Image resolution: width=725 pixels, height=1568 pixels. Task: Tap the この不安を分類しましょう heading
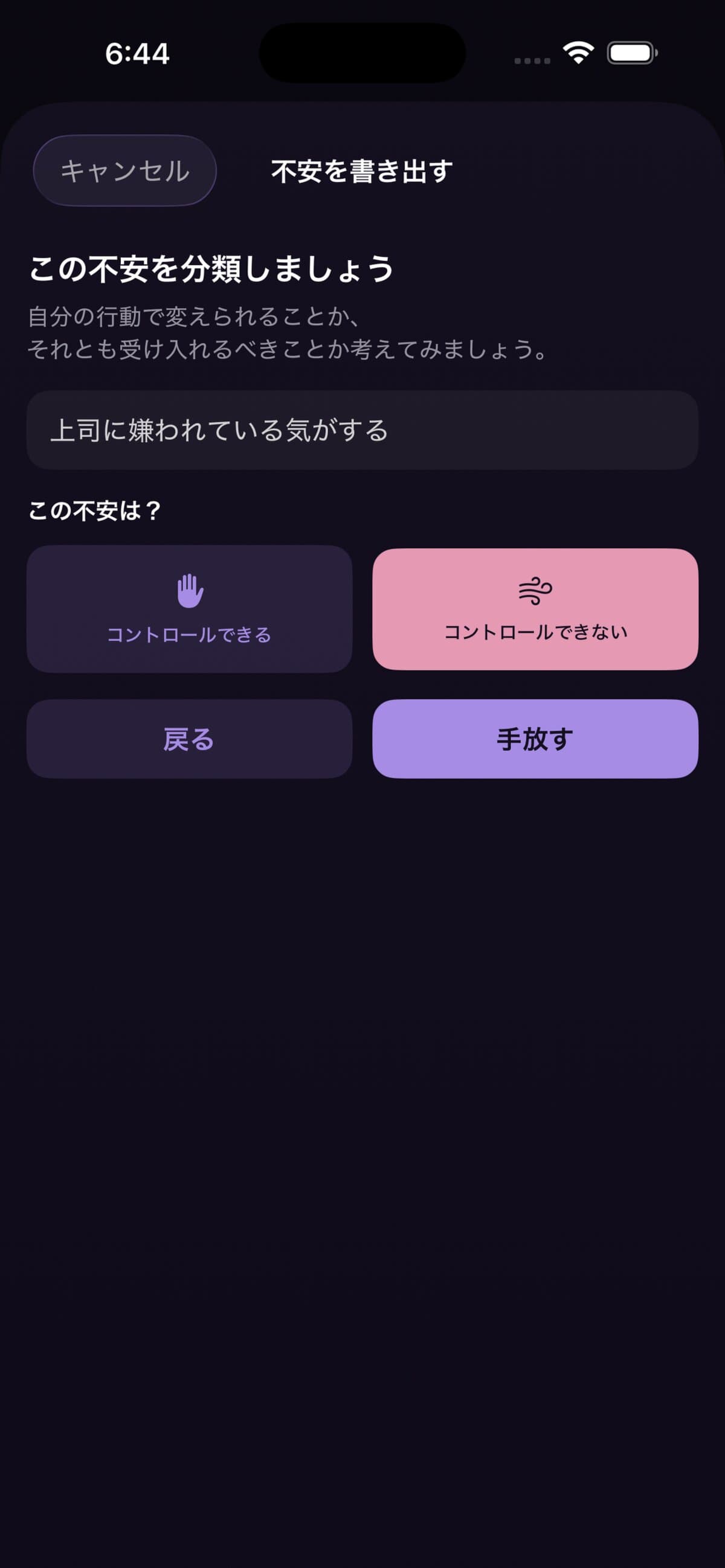213,266
